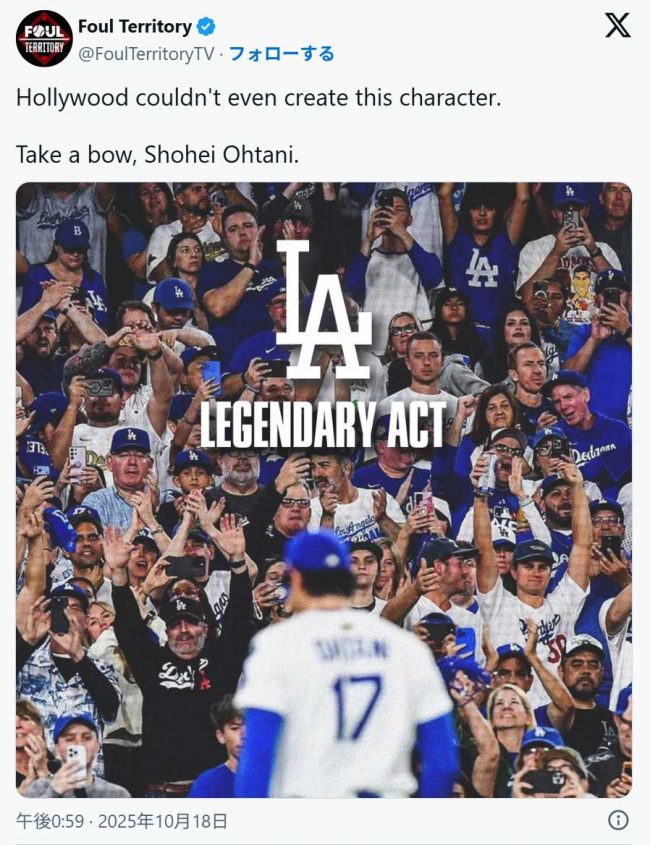Viewport: 650px width, 845px height.
Task: Tap フォローする to follow the account
Action: tap(282, 54)
